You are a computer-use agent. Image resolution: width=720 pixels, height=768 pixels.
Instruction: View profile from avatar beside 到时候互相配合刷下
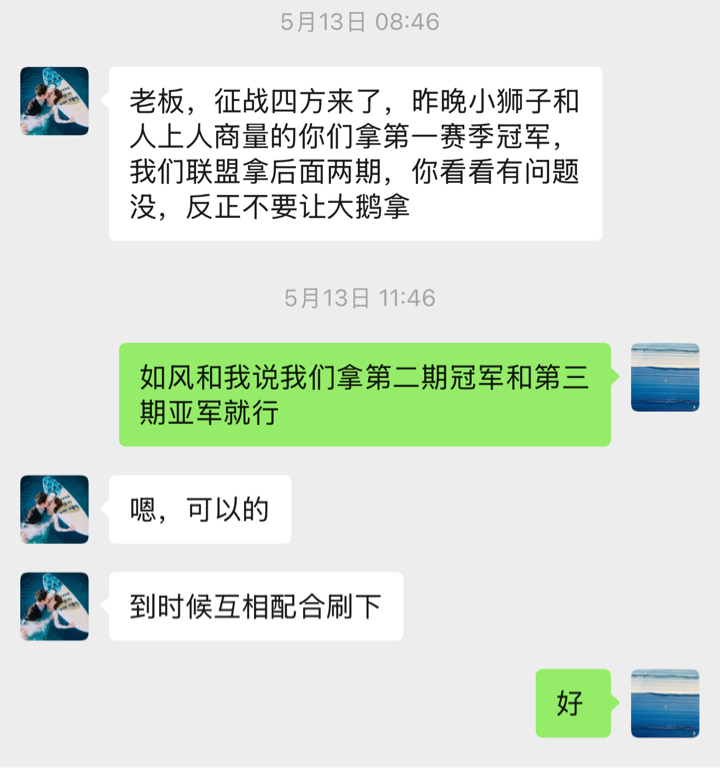[54, 606]
